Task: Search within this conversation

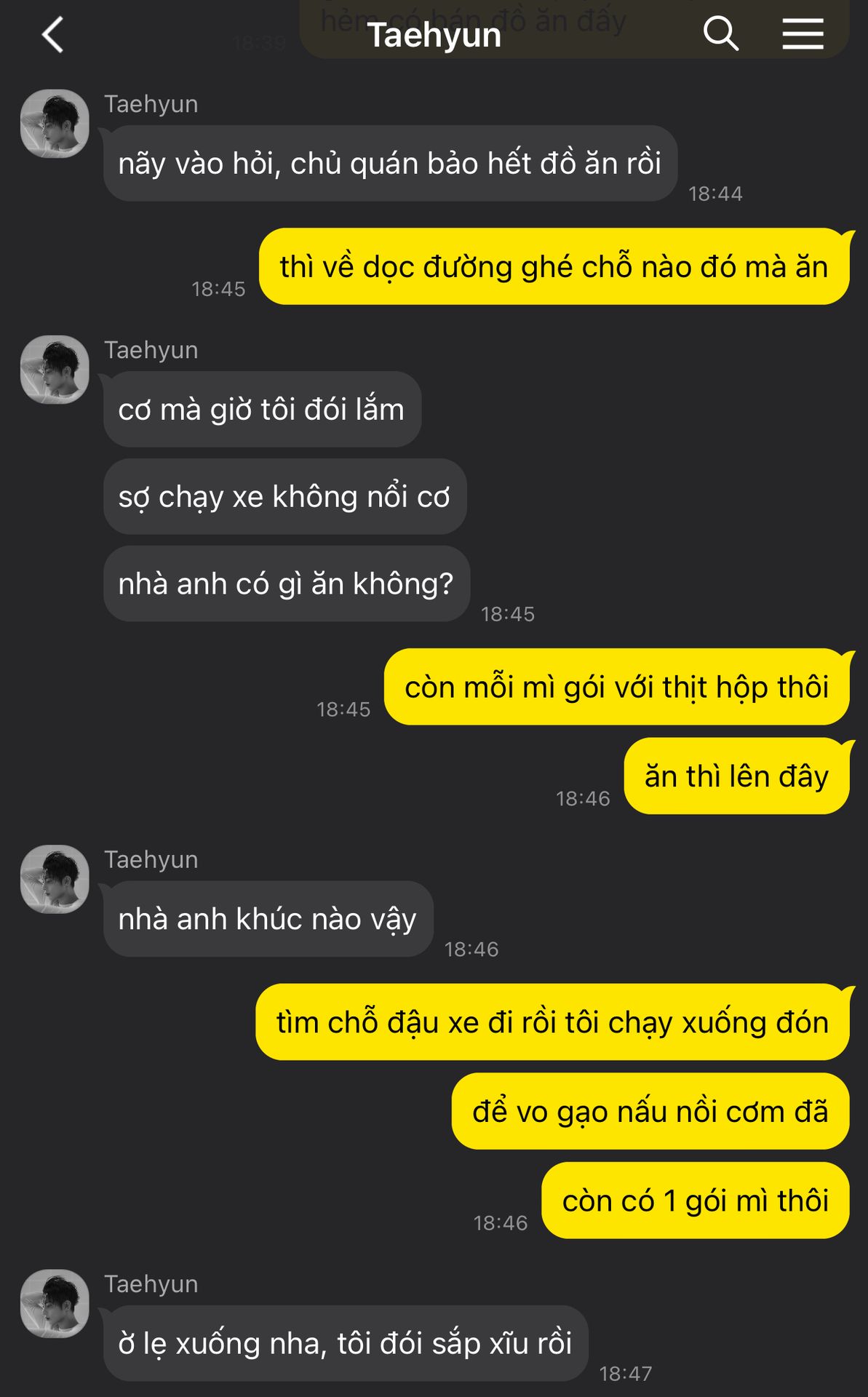Action: [x=720, y=34]
